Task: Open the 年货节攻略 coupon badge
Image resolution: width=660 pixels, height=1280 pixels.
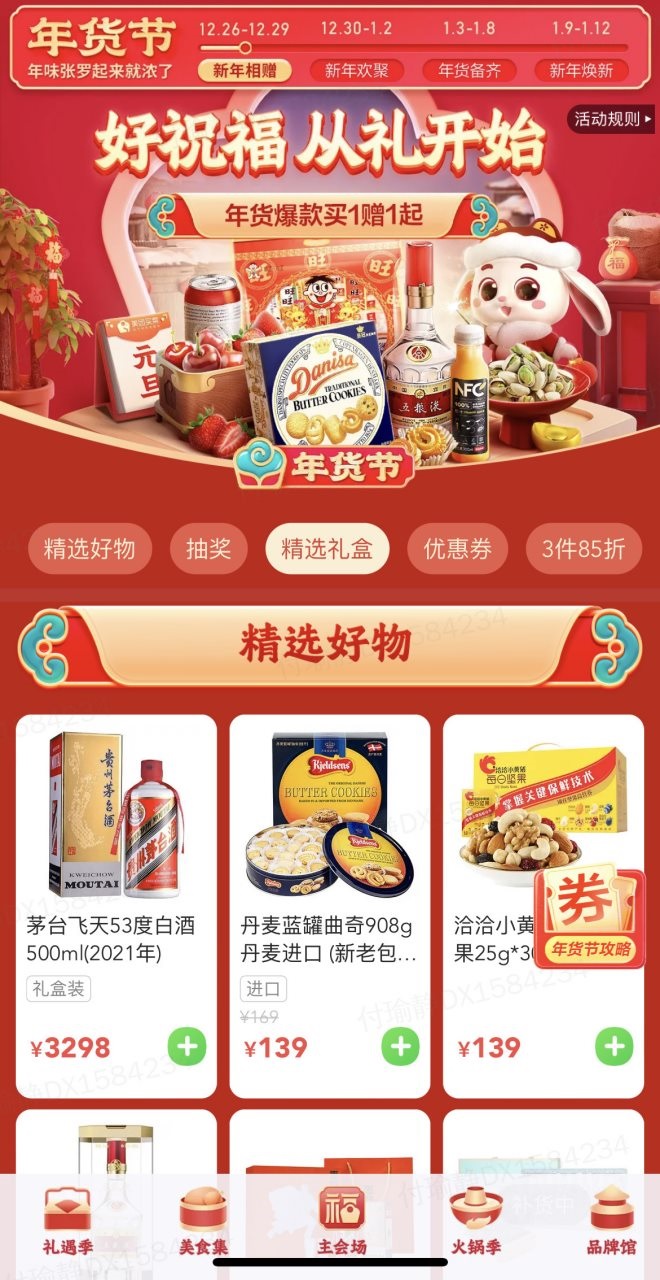Action: click(587, 919)
